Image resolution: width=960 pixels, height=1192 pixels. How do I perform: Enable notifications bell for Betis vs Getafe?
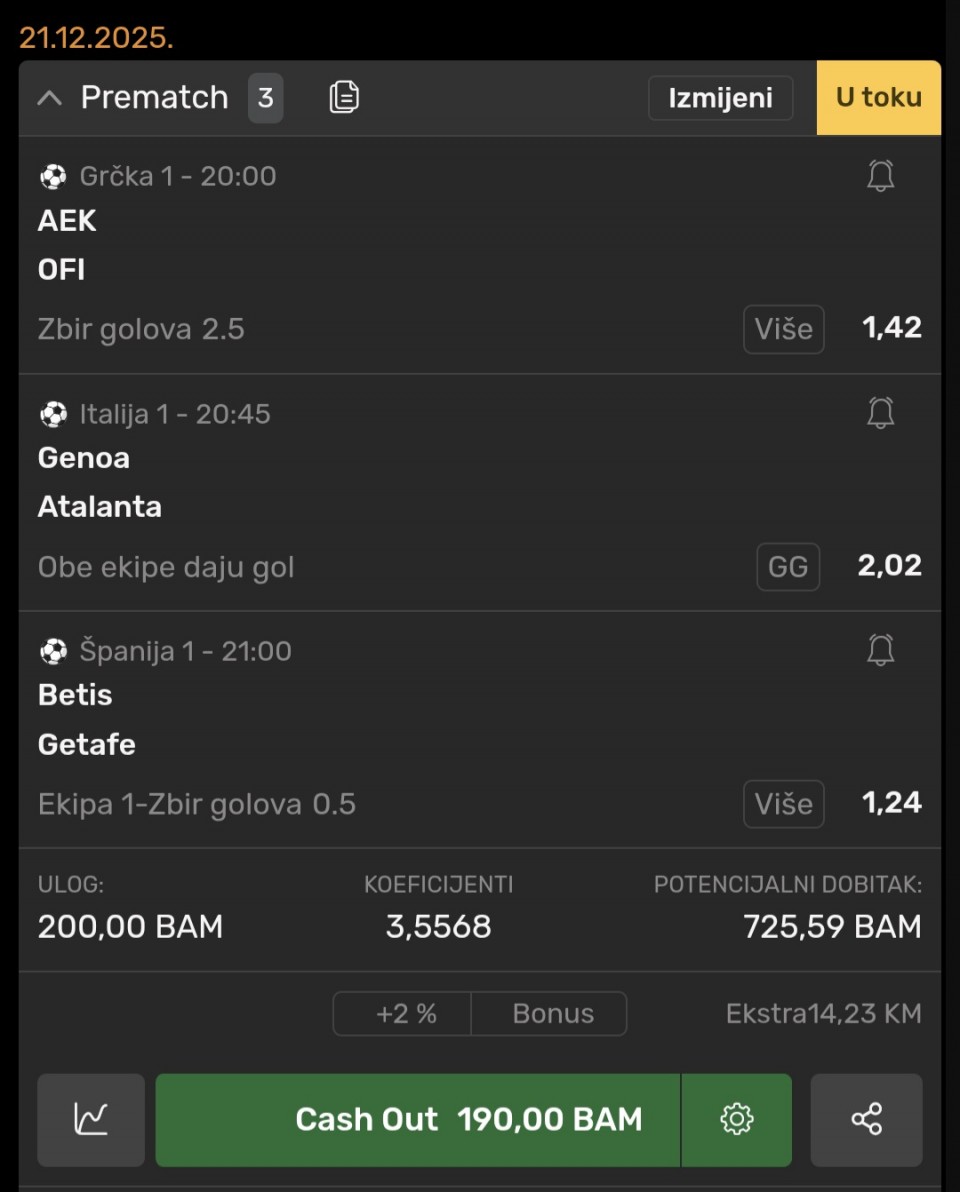pos(880,650)
